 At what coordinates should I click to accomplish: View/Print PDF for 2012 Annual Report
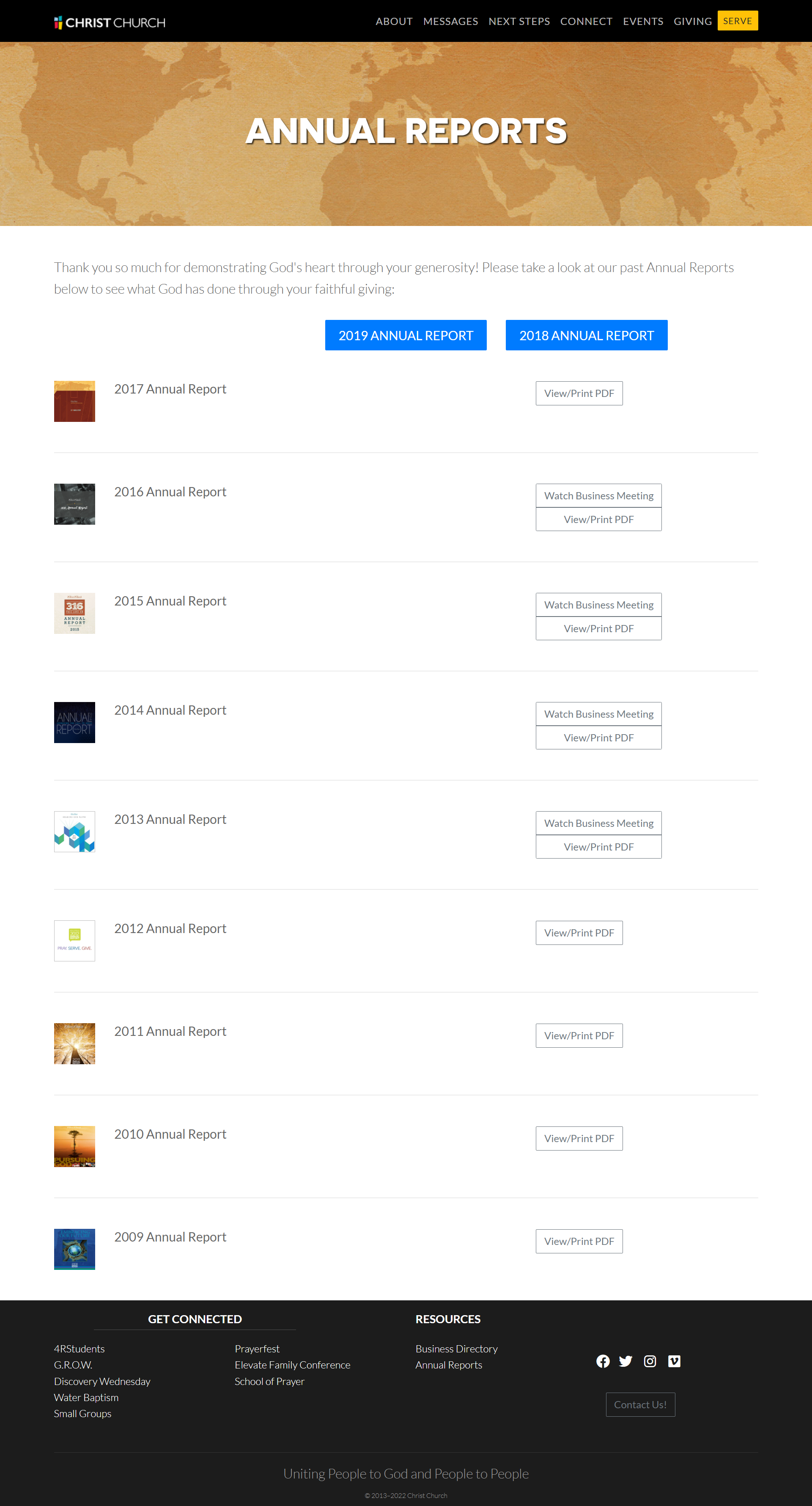click(x=579, y=933)
